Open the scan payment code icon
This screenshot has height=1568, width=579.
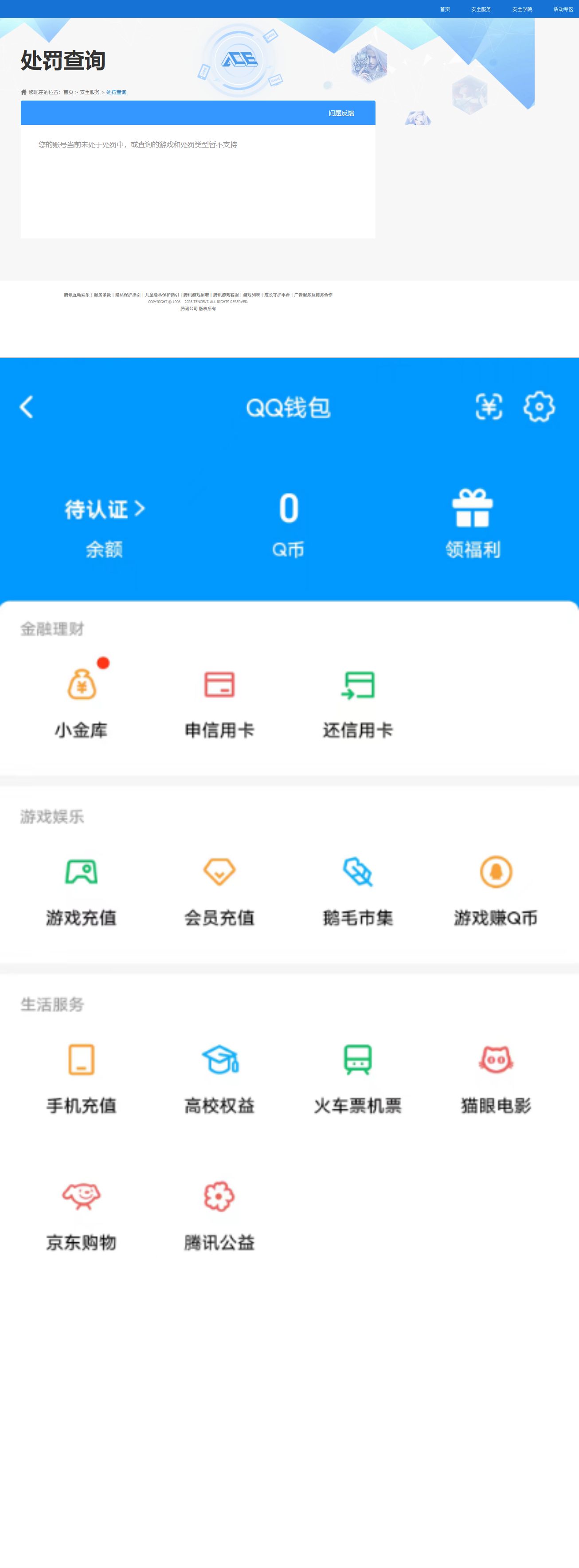pyautogui.click(x=488, y=407)
